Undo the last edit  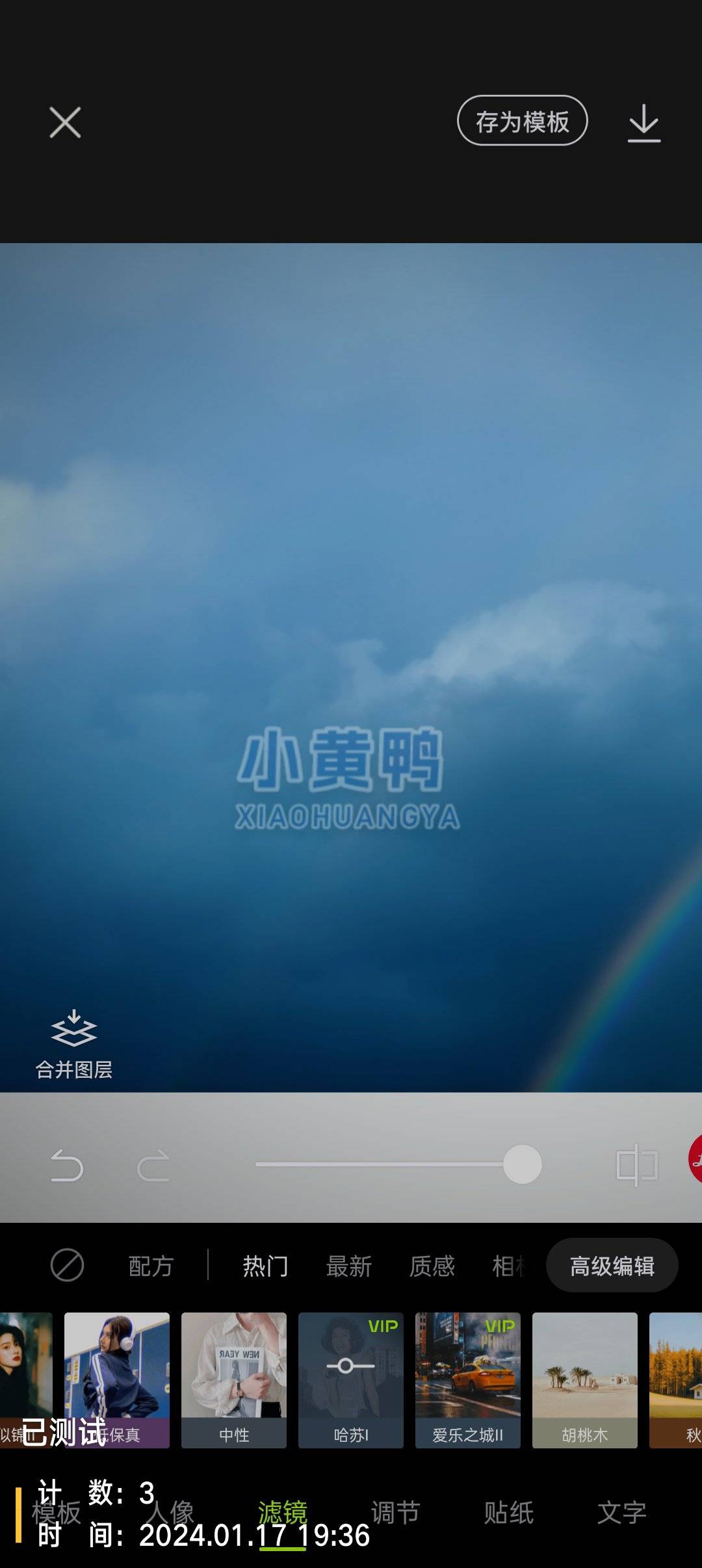[67, 1165]
